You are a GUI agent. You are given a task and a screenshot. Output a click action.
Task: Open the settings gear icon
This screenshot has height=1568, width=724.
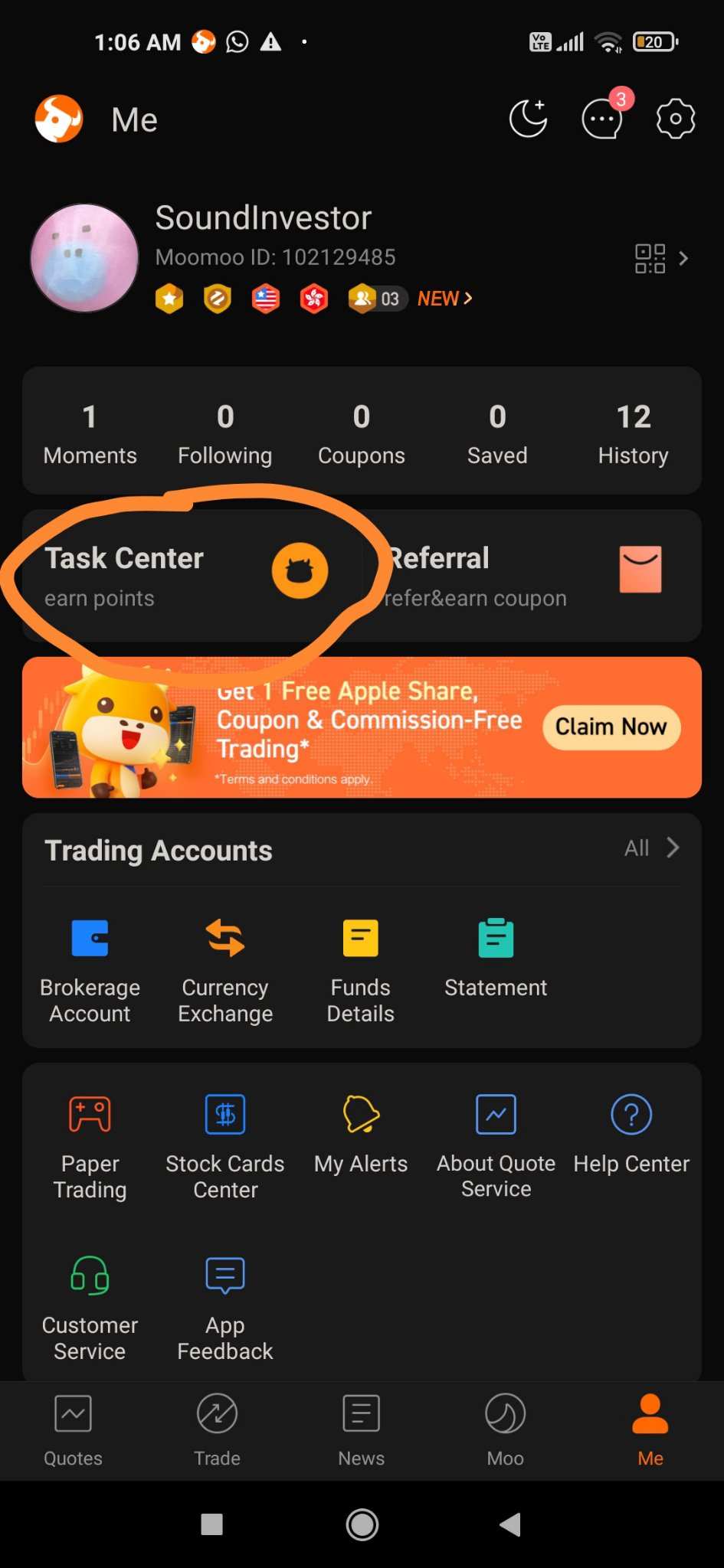click(x=675, y=119)
